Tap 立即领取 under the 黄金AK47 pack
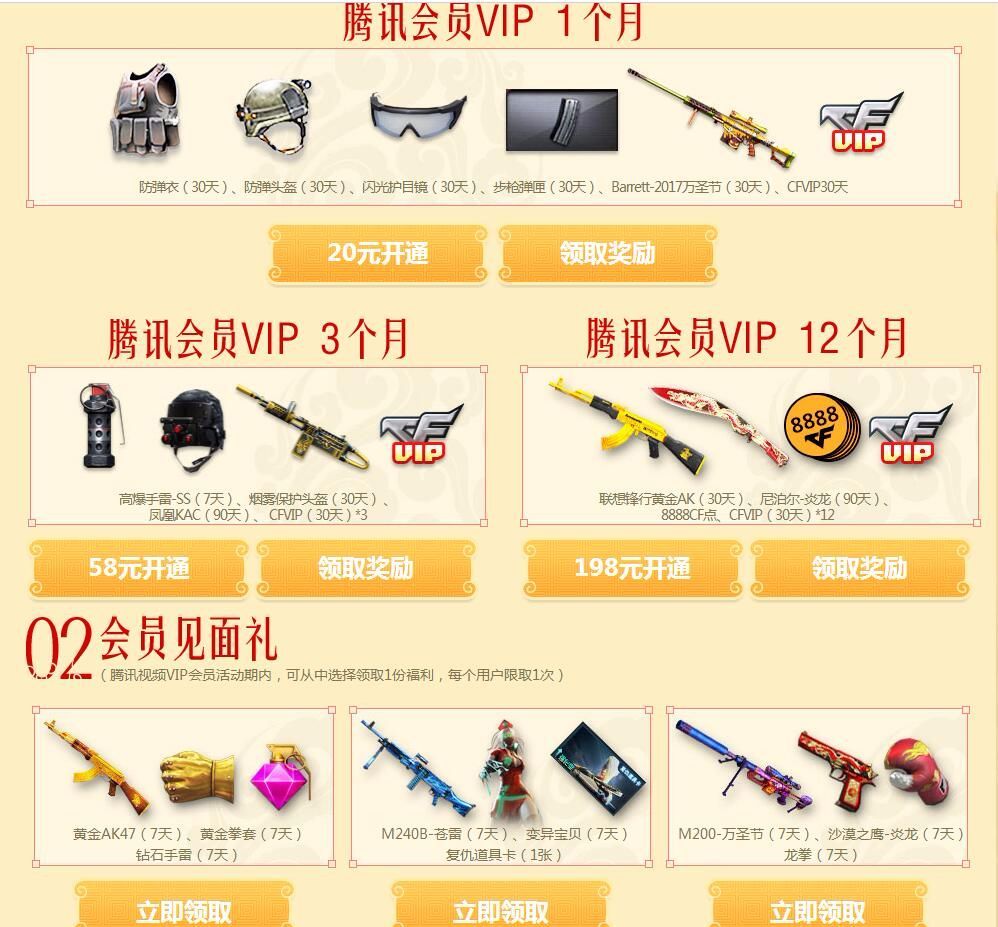This screenshot has height=927, width=998. 184,909
